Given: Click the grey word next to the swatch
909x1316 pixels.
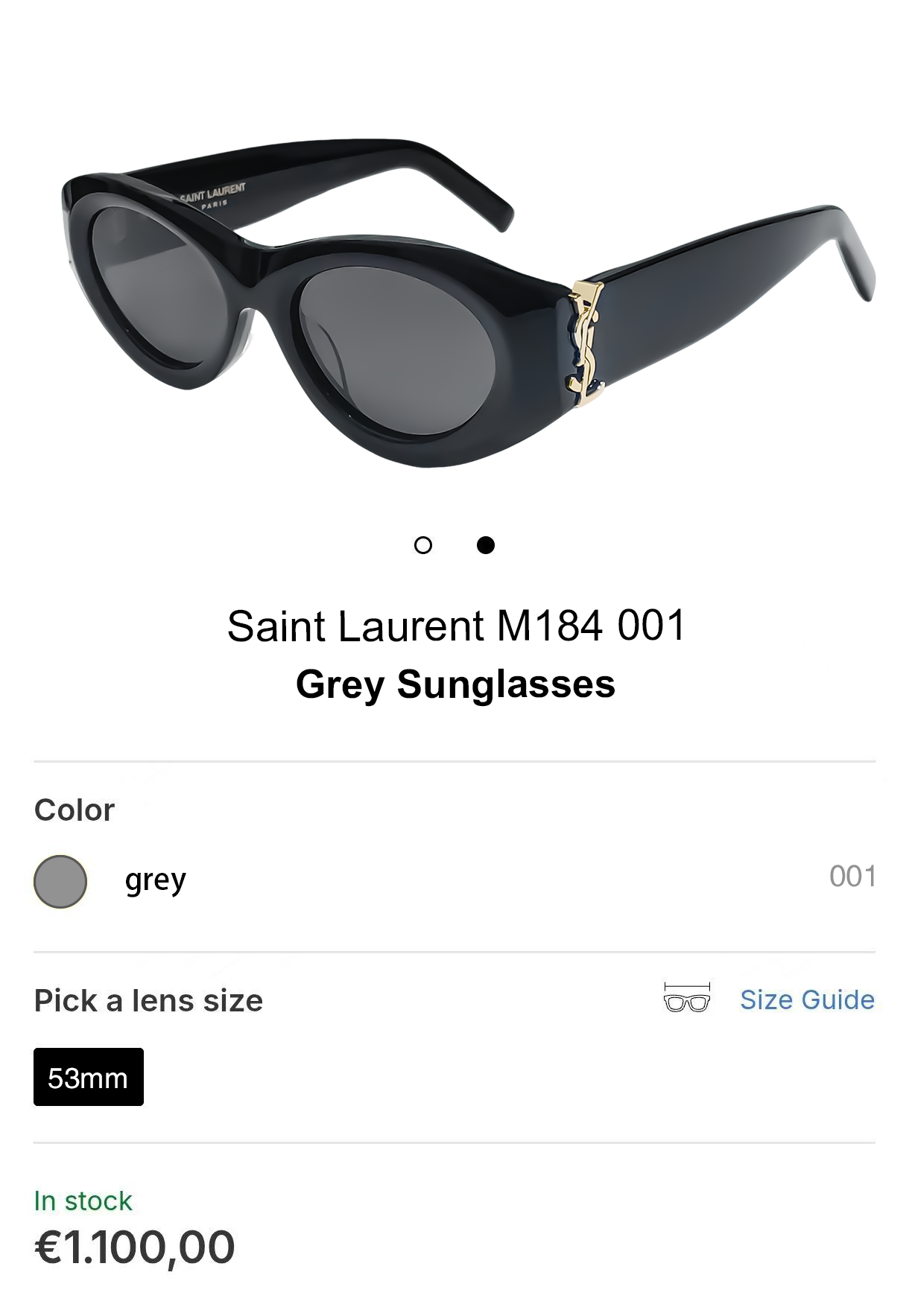Looking at the screenshot, I should (155, 880).
